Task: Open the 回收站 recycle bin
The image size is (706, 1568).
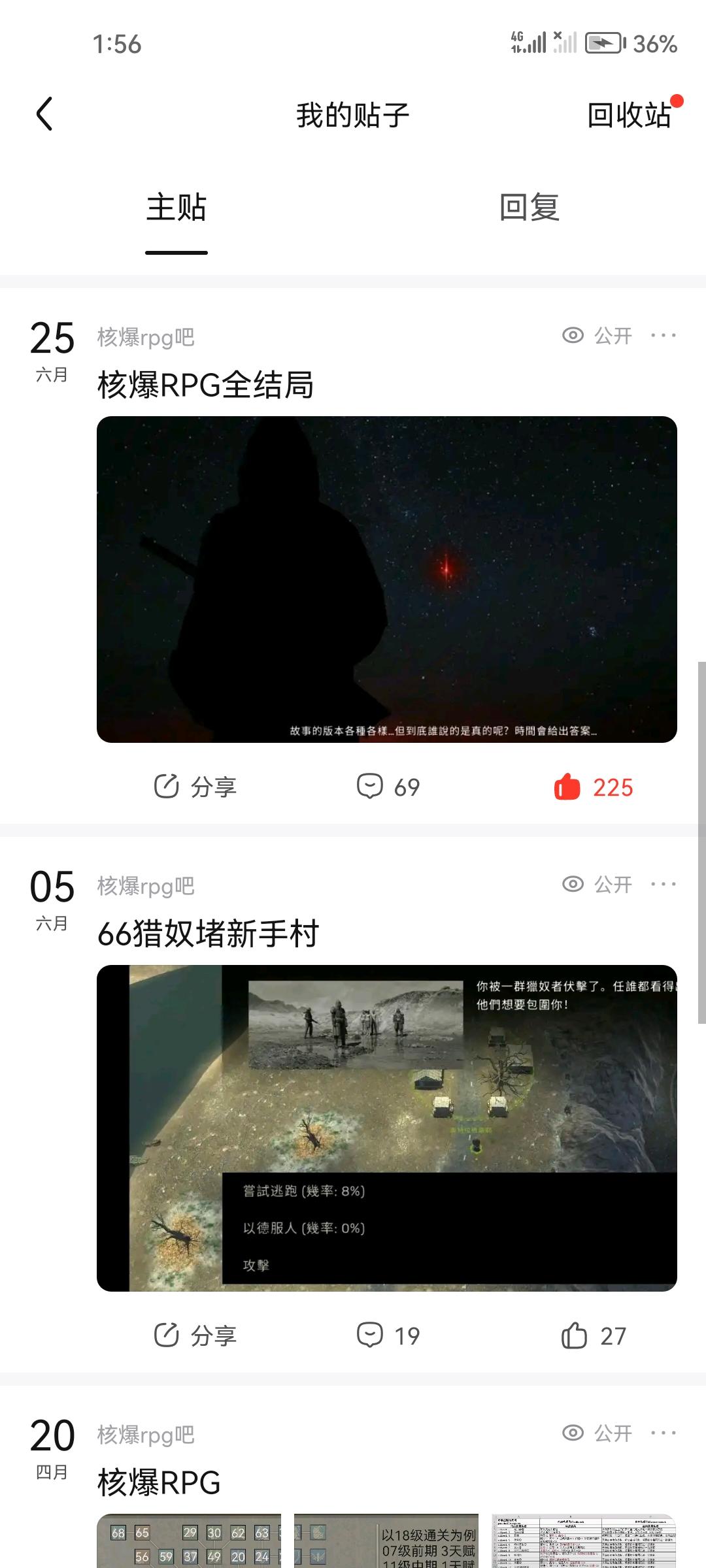Action: coord(630,114)
